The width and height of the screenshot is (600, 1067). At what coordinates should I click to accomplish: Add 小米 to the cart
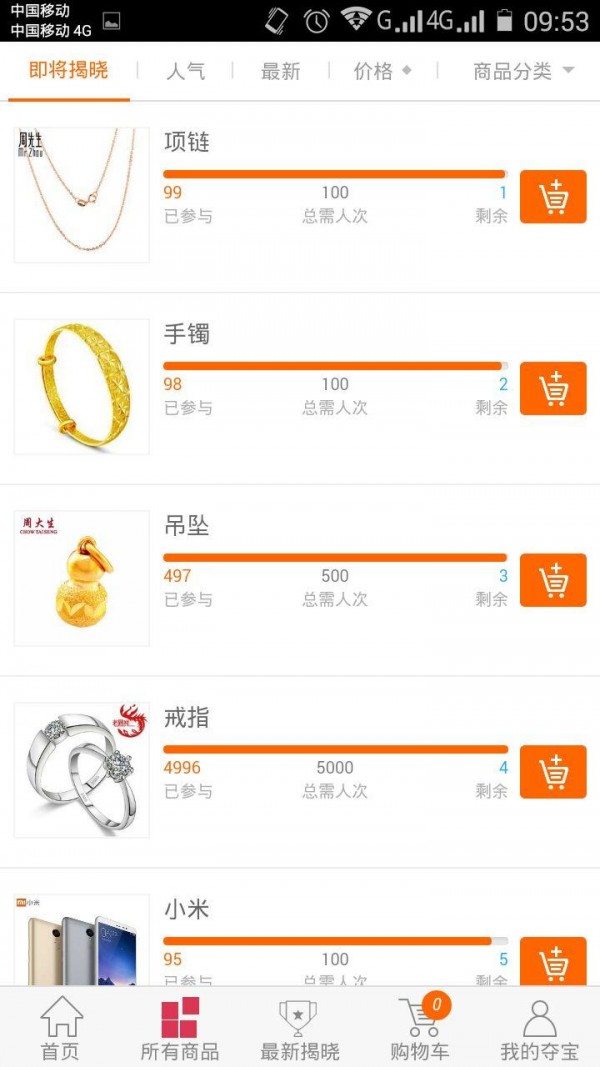pyautogui.click(x=553, y=961)
